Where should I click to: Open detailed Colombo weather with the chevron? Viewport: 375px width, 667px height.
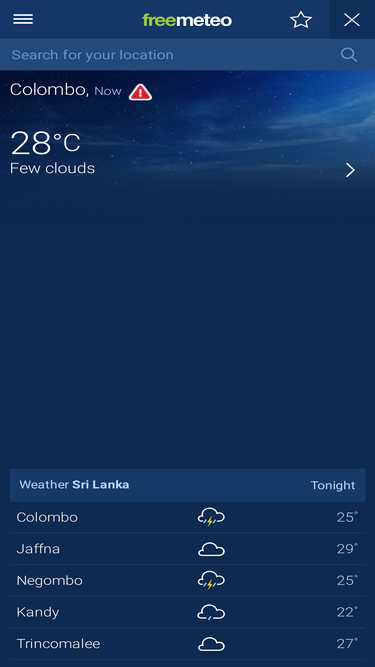click(350, 171)
